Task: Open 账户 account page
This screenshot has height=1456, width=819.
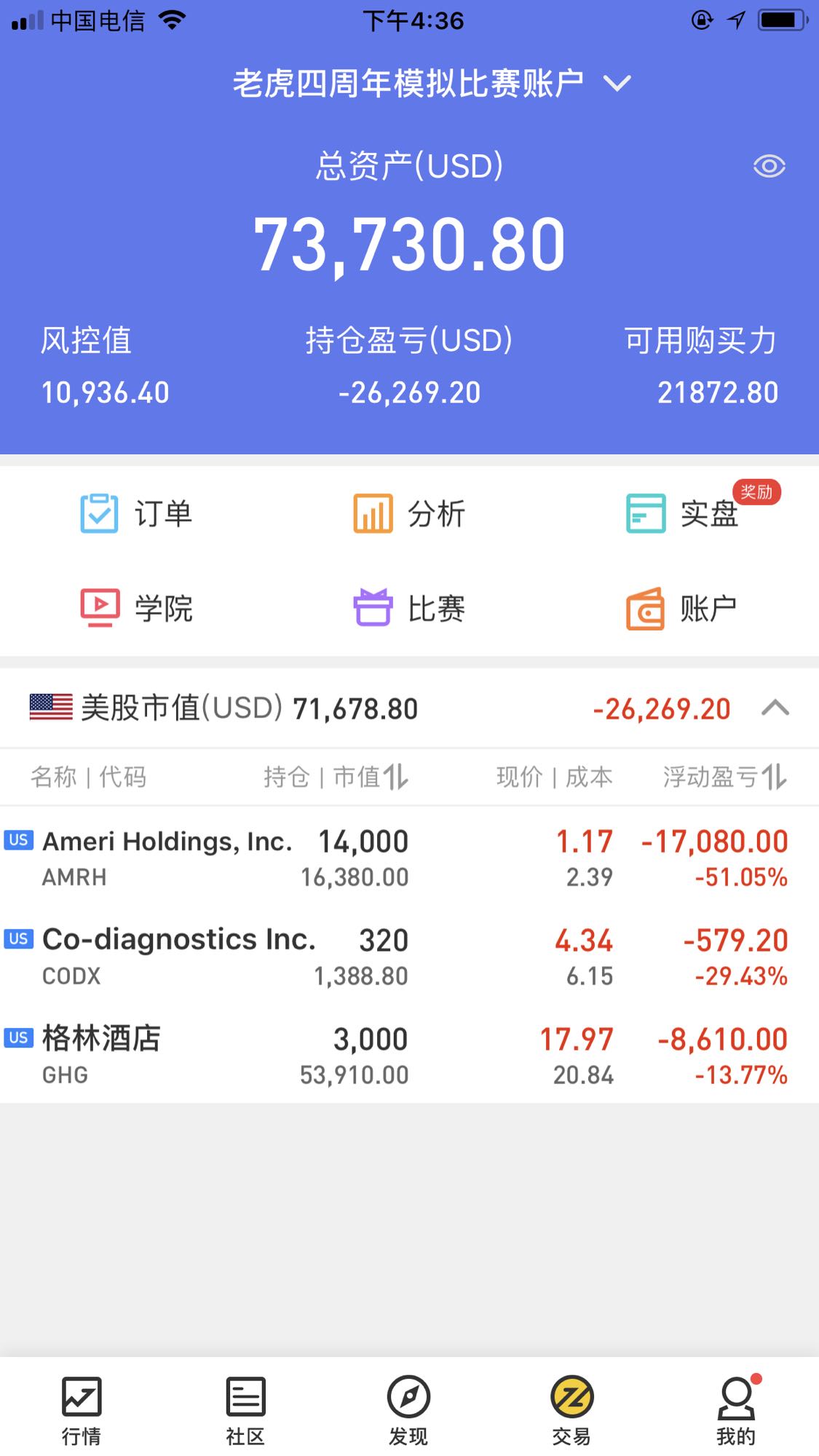Action: [682, 608]
